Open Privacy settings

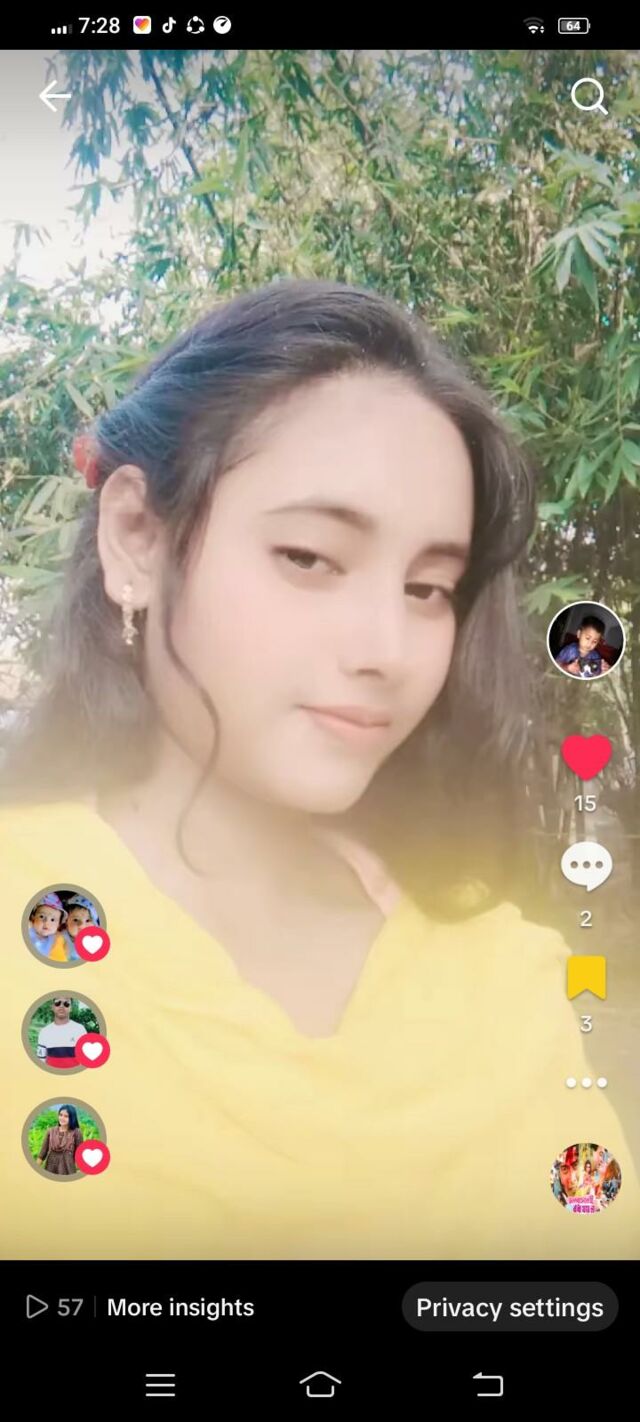[509, 1307]
